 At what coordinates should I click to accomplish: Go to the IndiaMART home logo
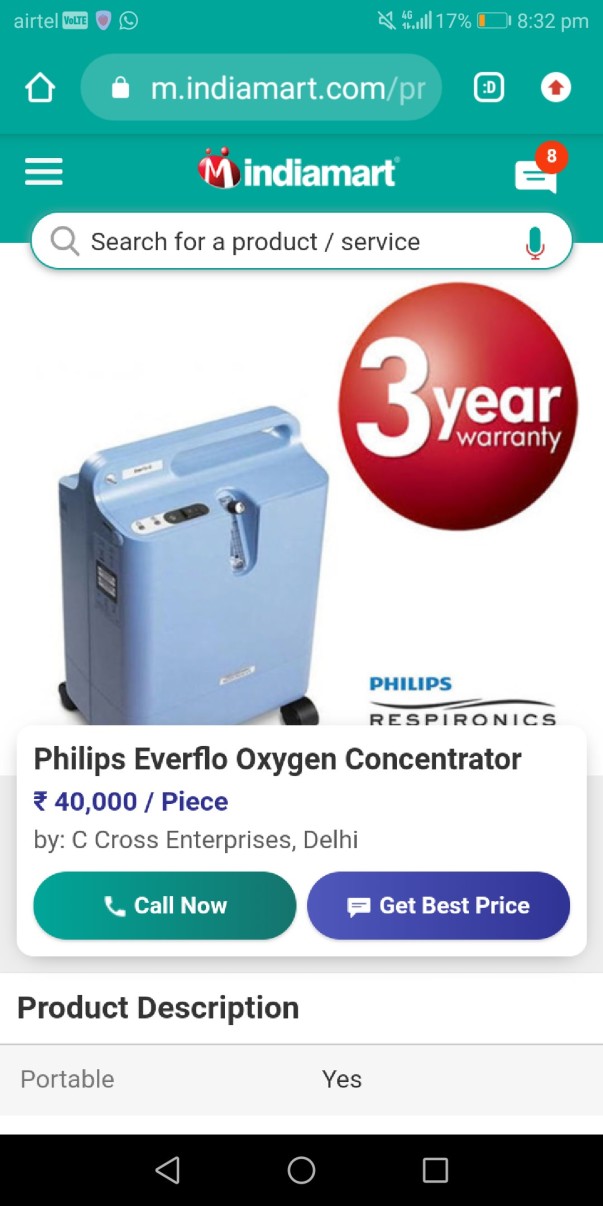298,170
